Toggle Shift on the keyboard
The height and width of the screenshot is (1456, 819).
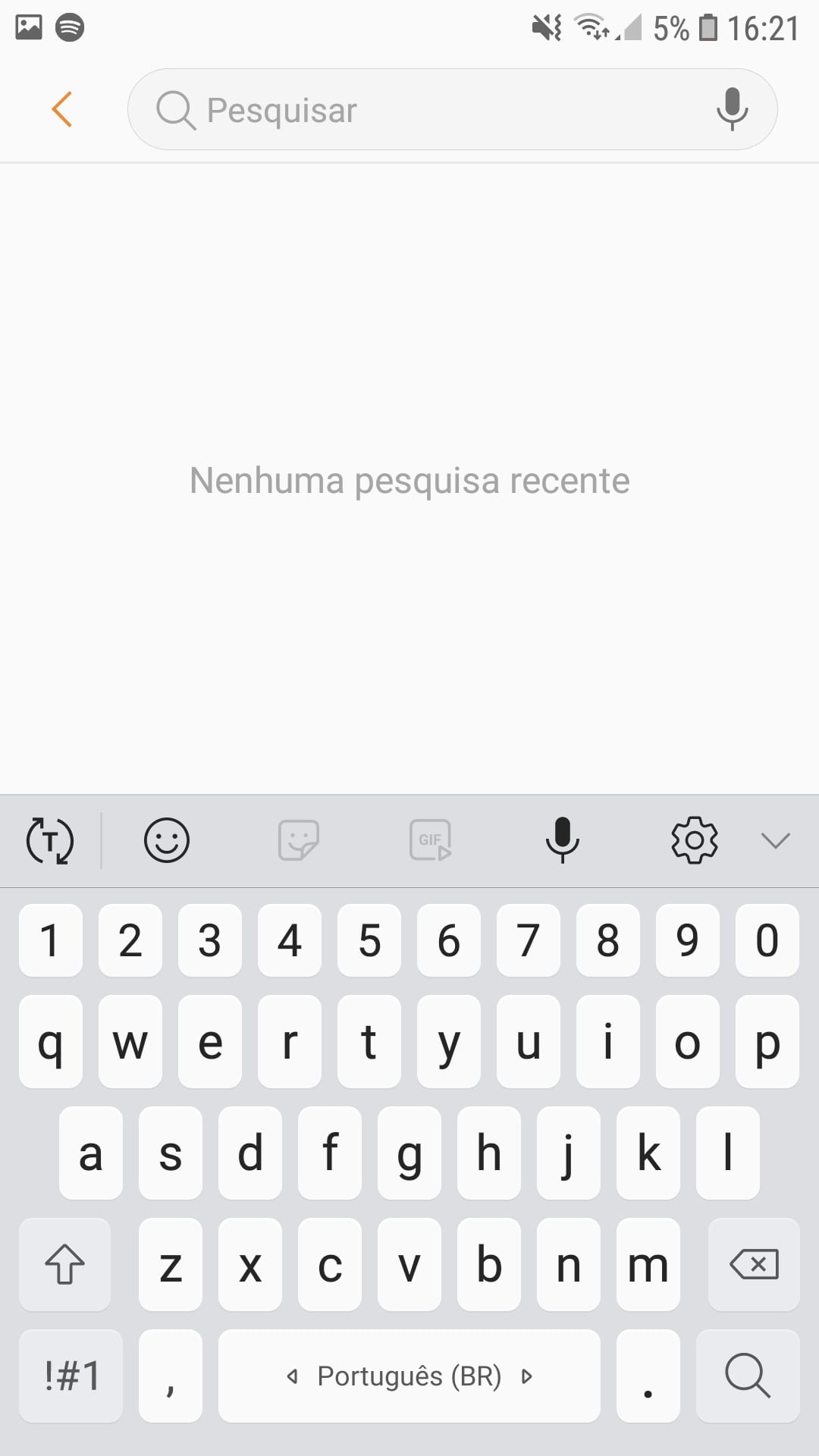64,1265
